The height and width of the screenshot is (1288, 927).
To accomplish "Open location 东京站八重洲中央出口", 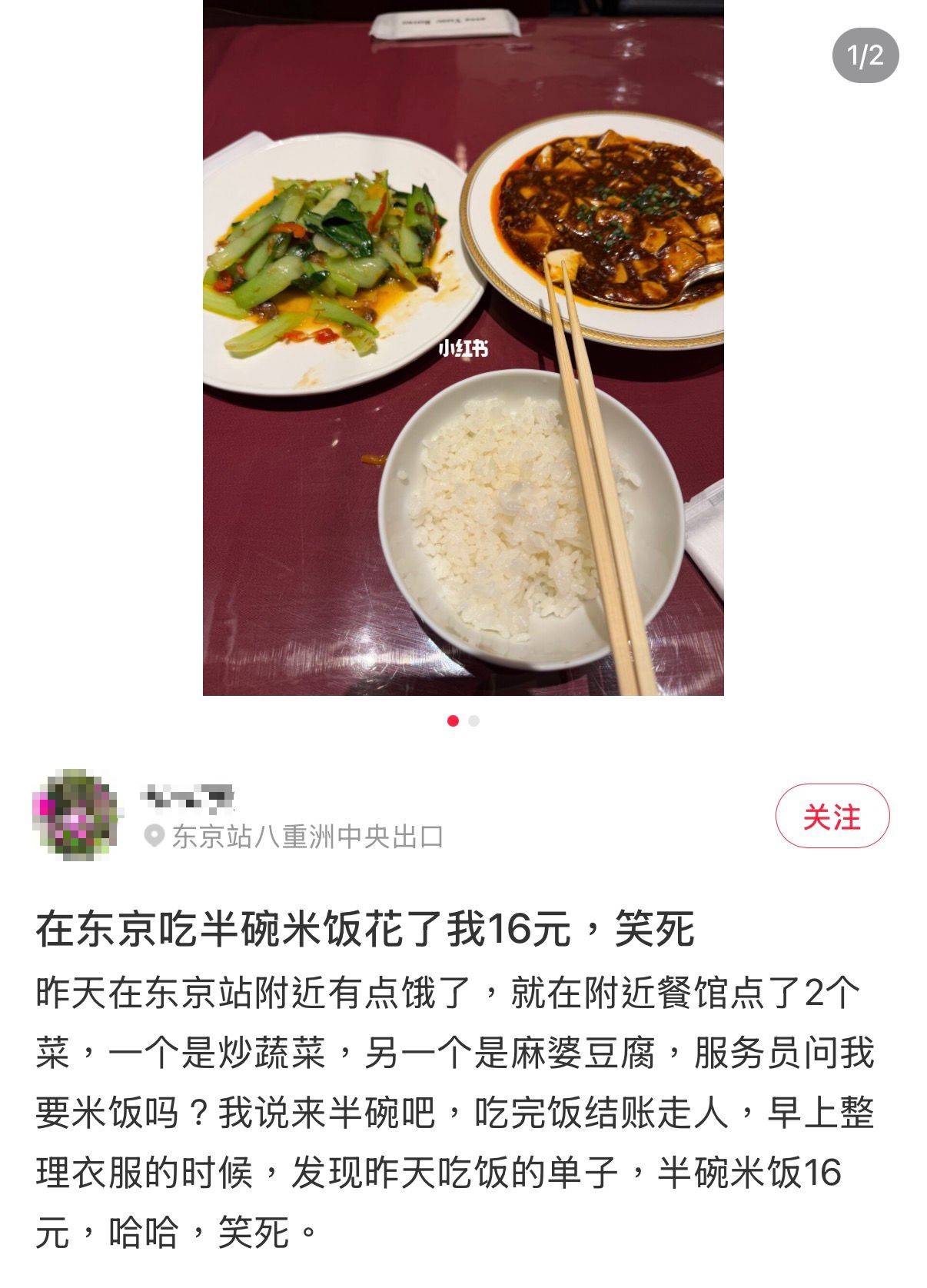I will point(307,836).
